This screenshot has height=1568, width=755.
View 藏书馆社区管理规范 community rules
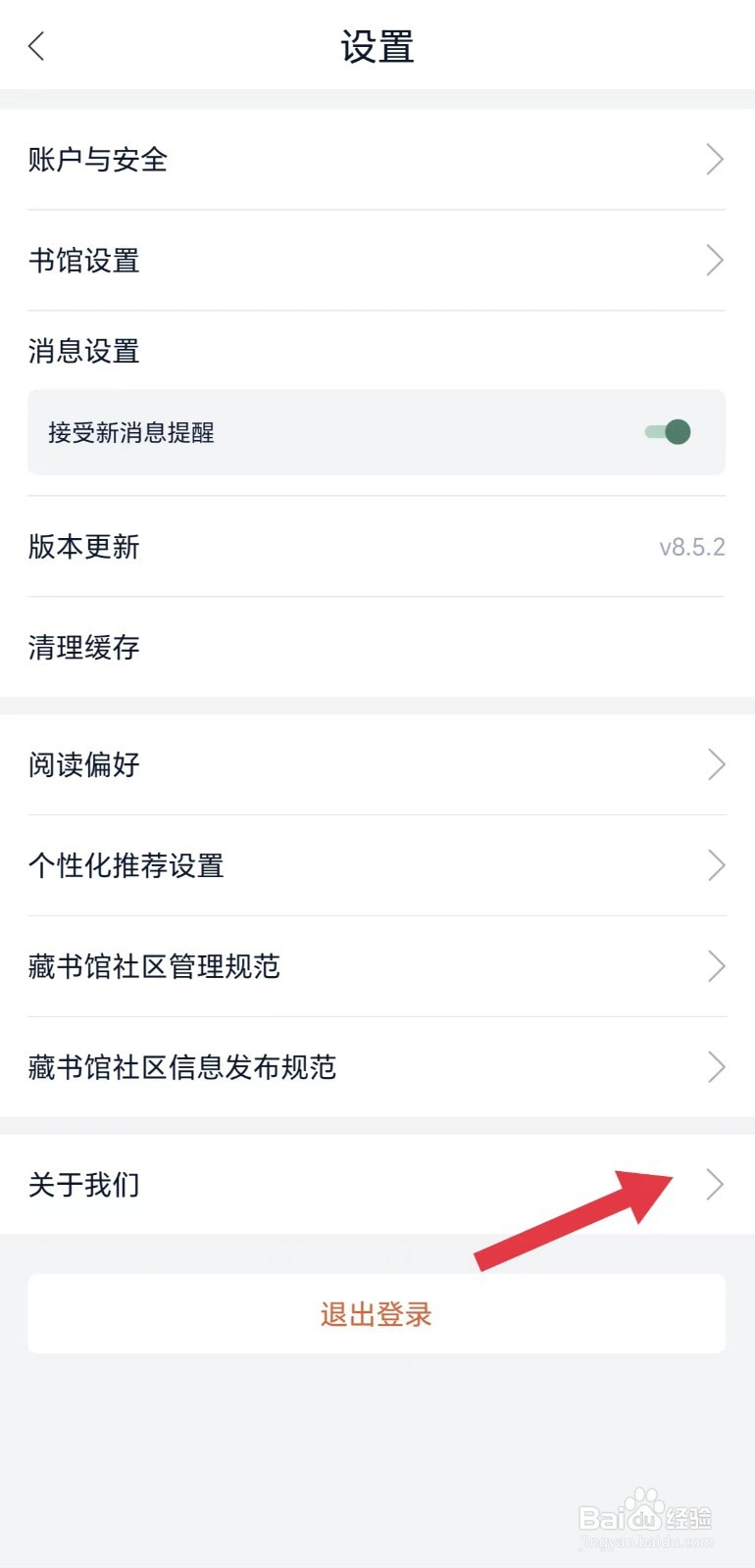(155, 966)
